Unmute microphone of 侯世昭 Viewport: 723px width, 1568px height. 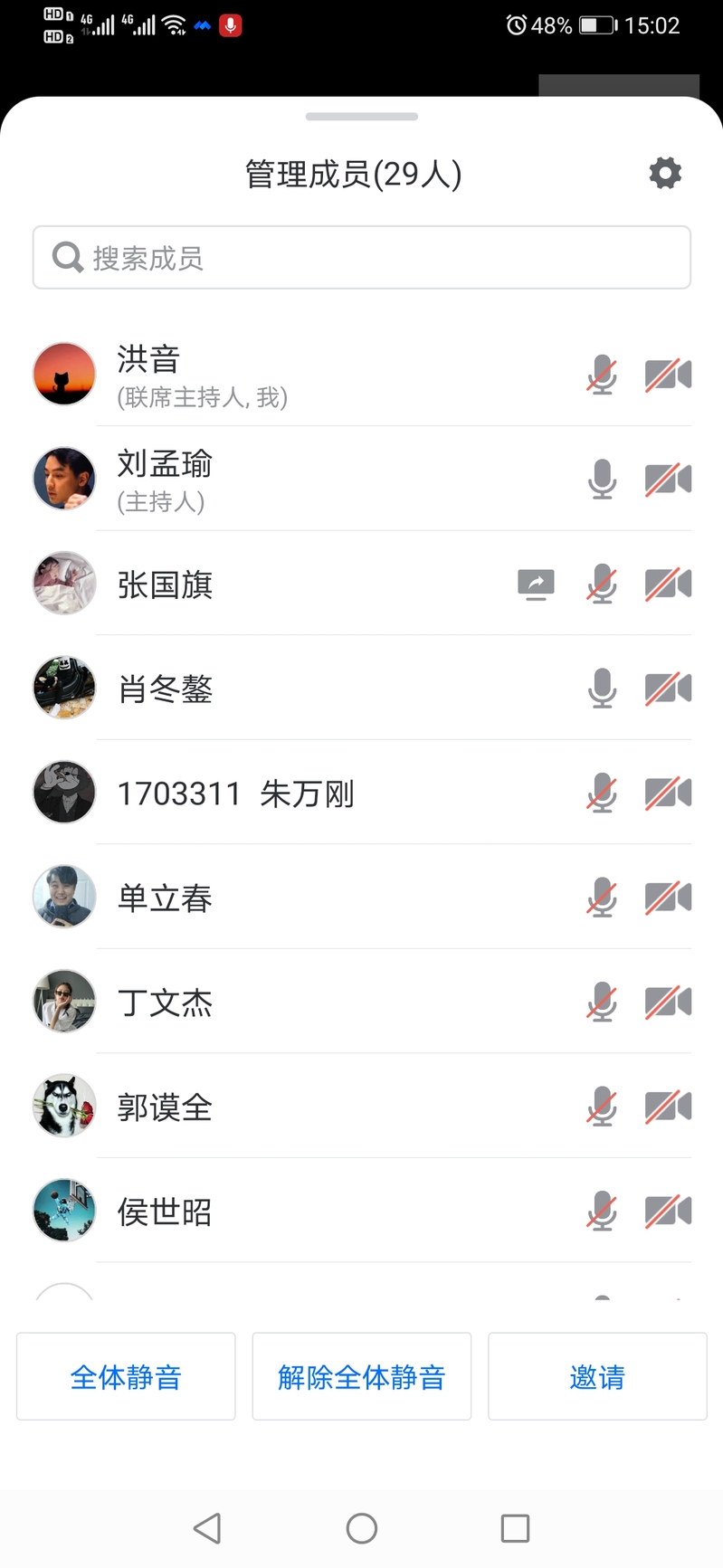click(602, 1212)
